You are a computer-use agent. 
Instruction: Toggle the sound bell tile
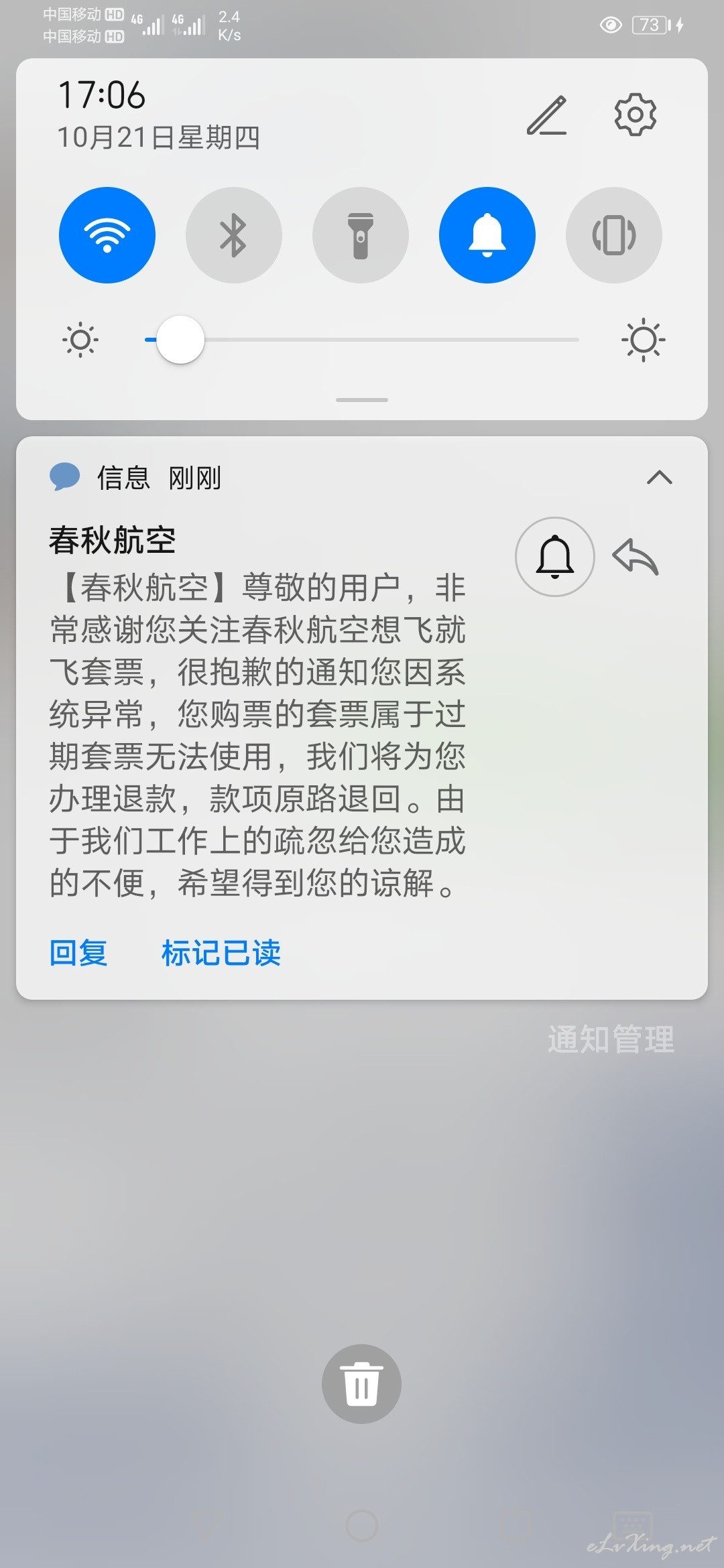487,235
